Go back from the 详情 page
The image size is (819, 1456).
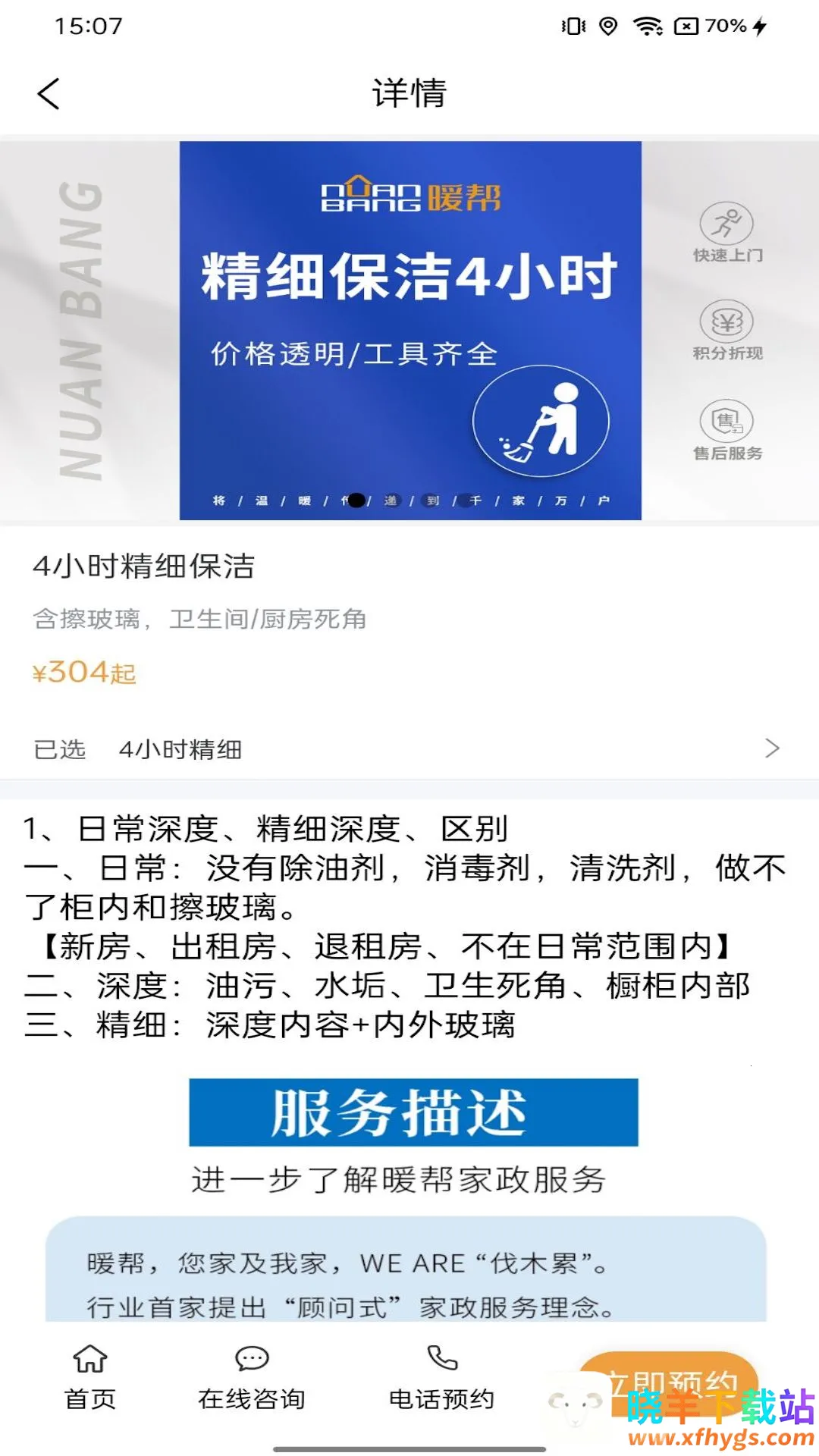[x=49, y=94]
